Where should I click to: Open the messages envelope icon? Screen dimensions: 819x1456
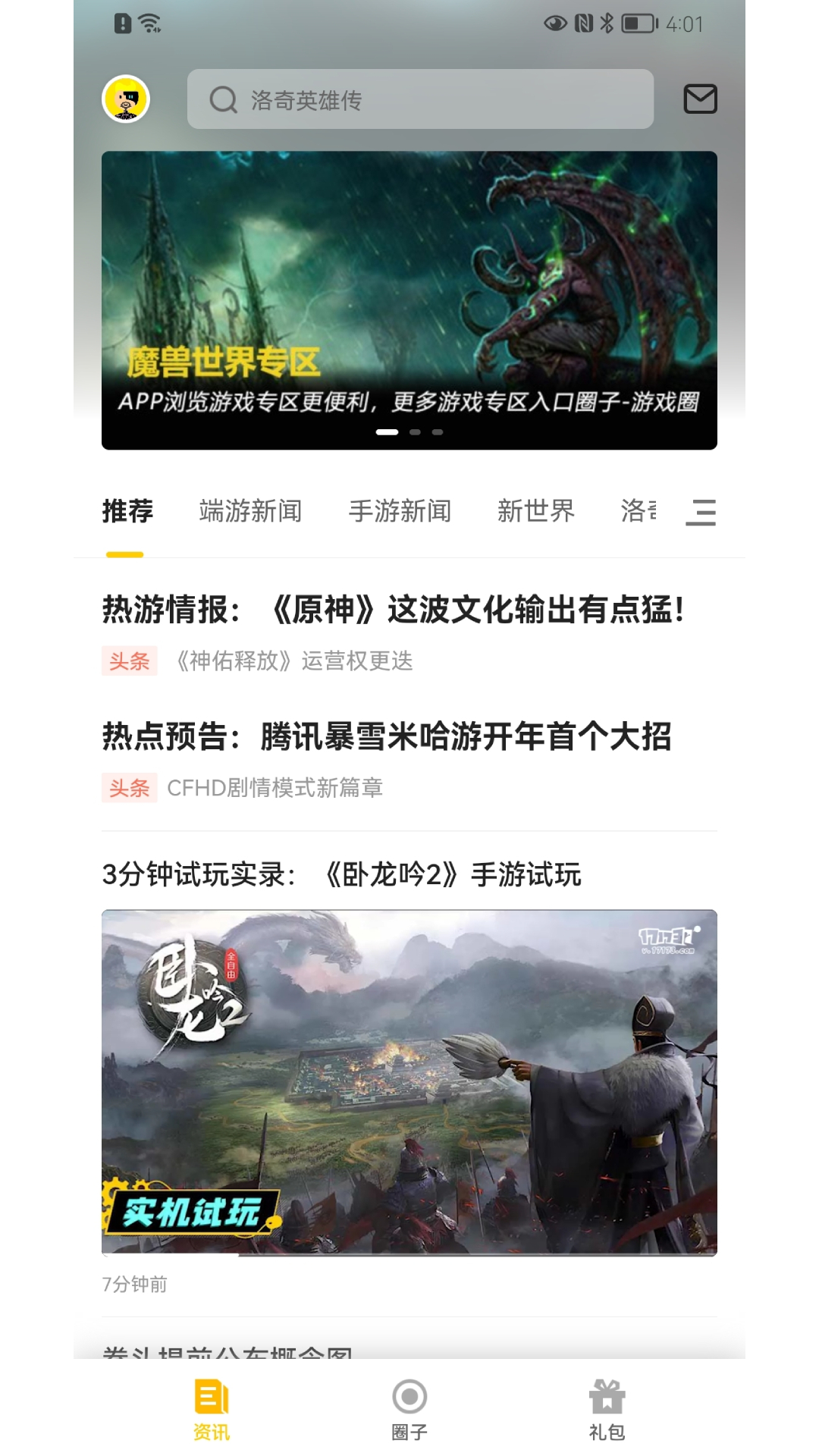(x=700, y=99)
